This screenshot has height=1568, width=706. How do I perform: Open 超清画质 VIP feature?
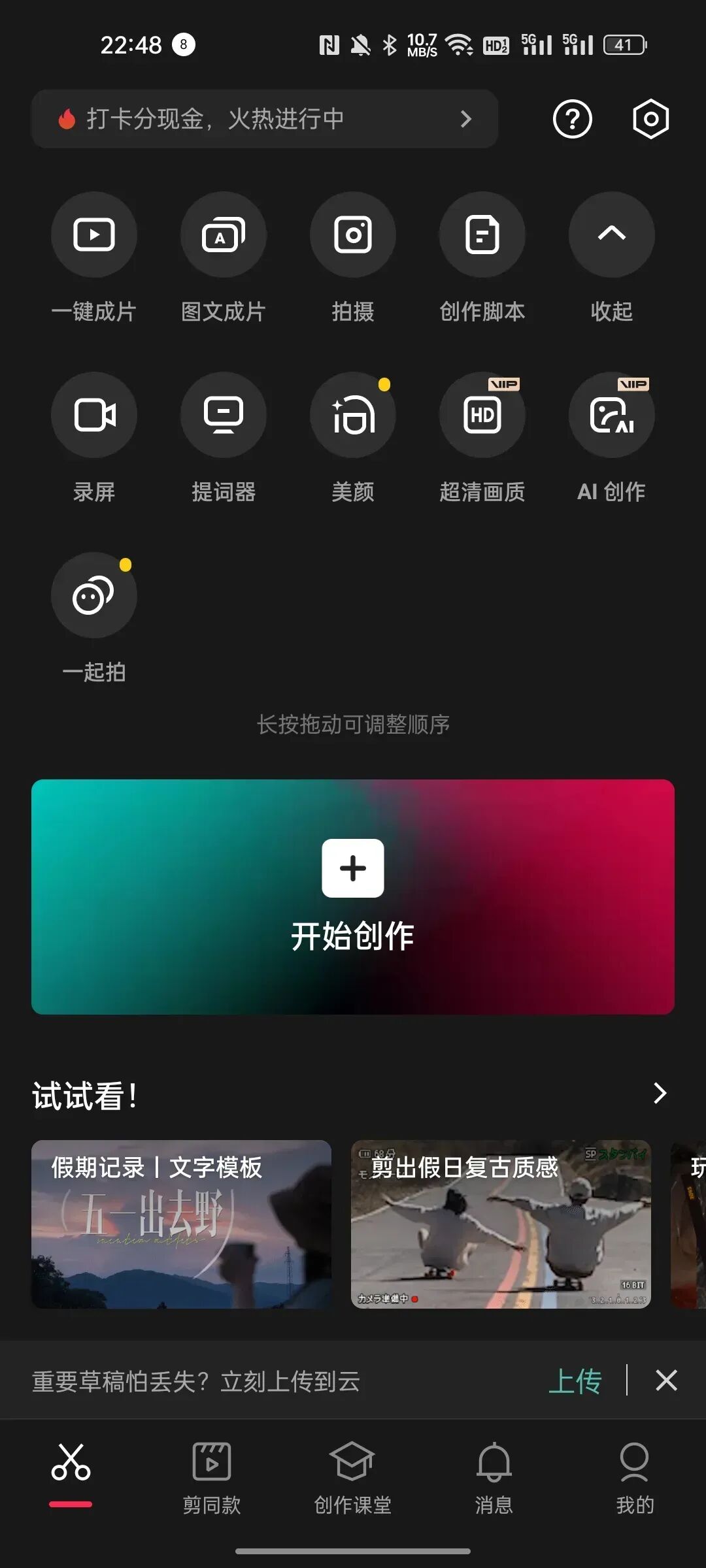point(482,416)
